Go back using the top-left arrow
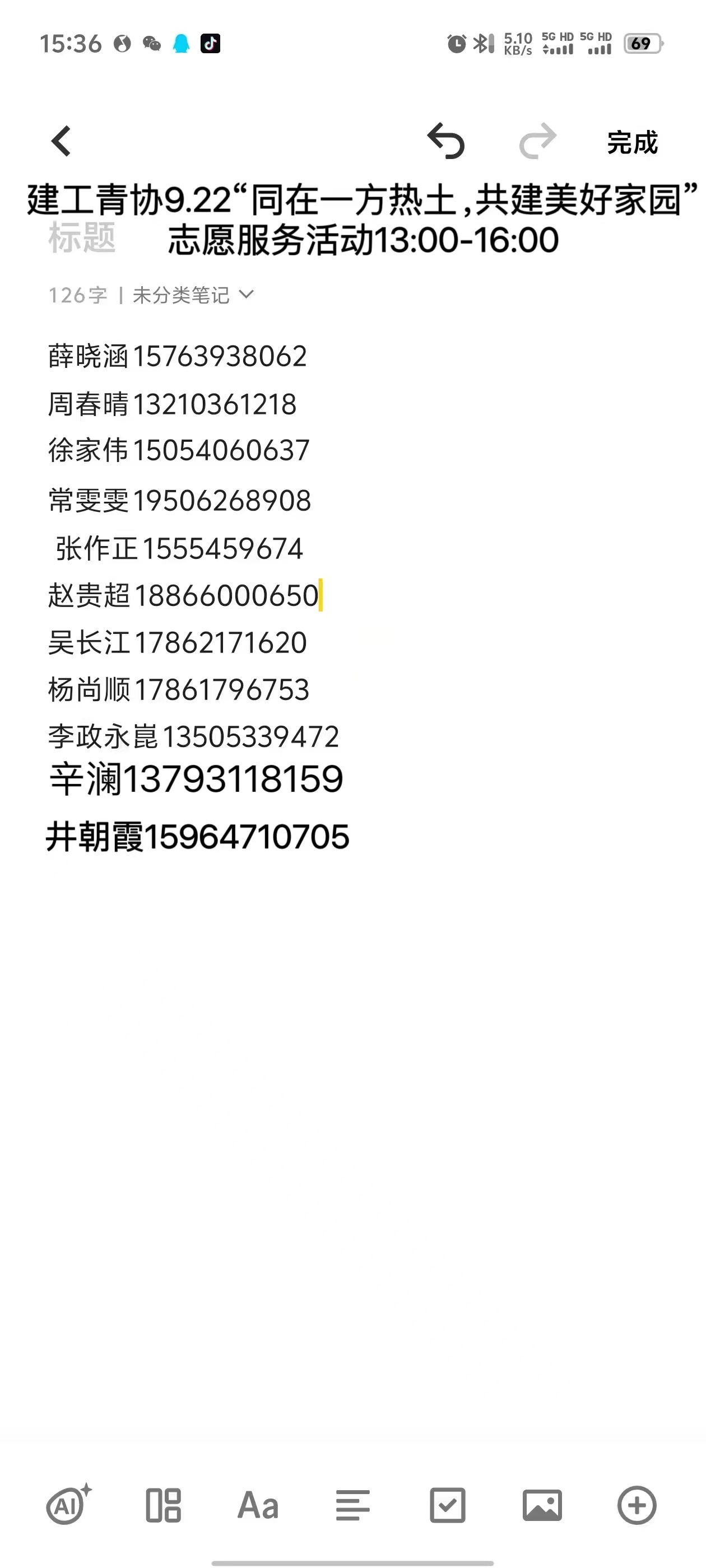 (61, 141)
